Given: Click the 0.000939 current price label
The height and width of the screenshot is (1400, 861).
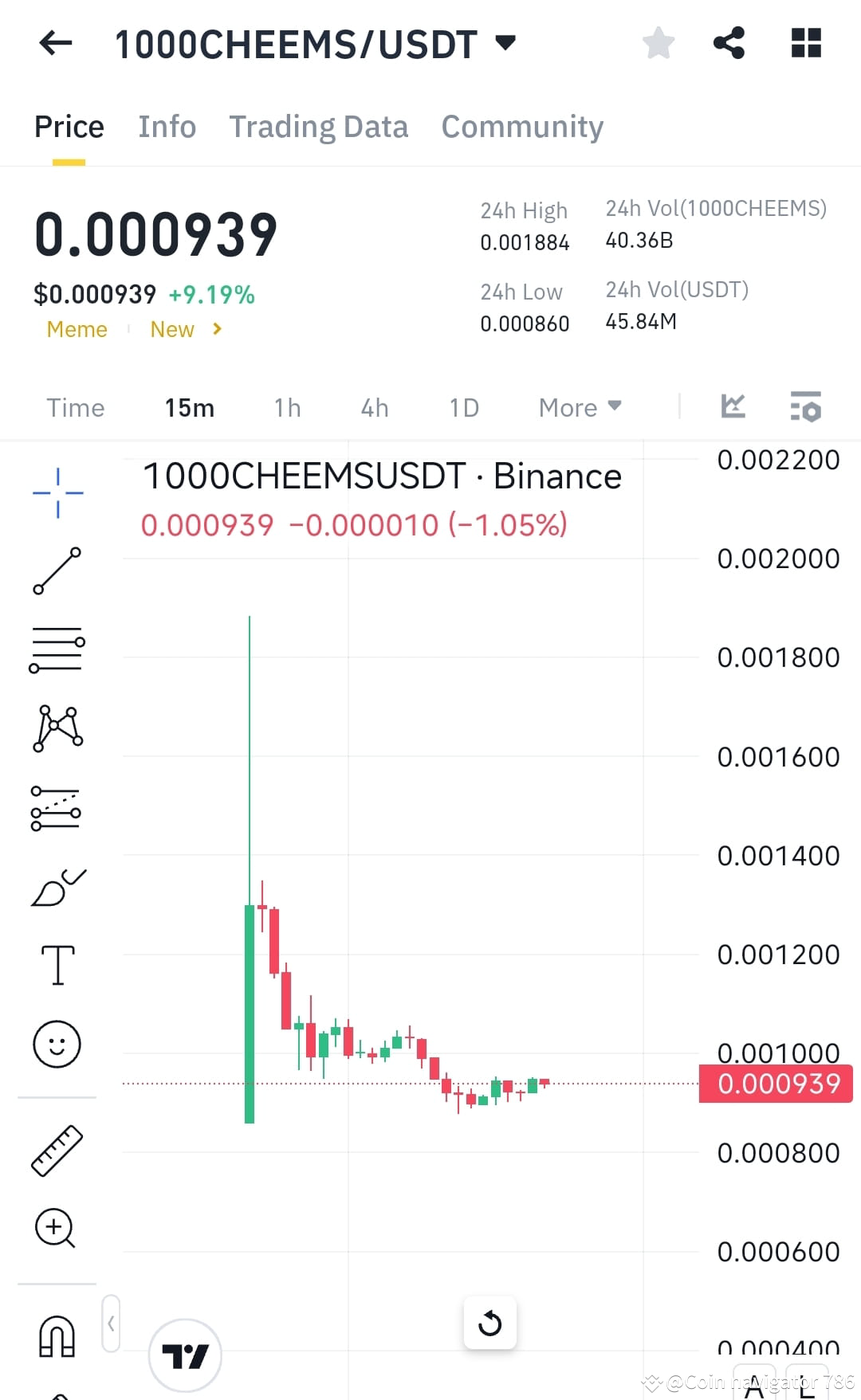Looking at the screenshot, I should [775, 1084].
